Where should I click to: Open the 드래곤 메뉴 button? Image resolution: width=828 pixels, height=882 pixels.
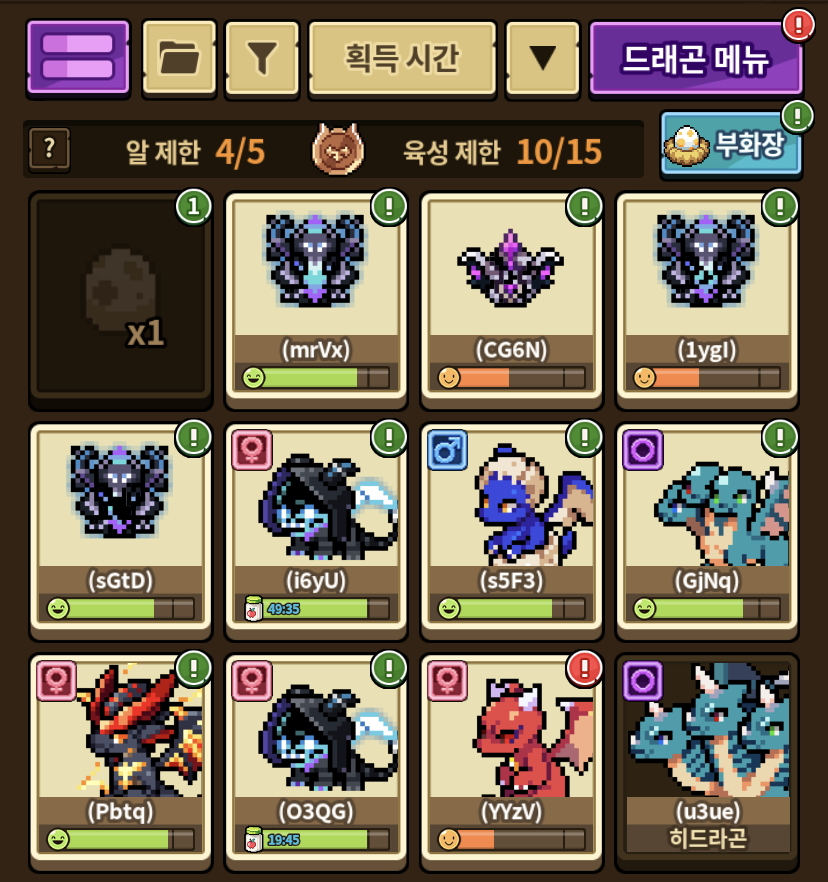tap(696, 59)
